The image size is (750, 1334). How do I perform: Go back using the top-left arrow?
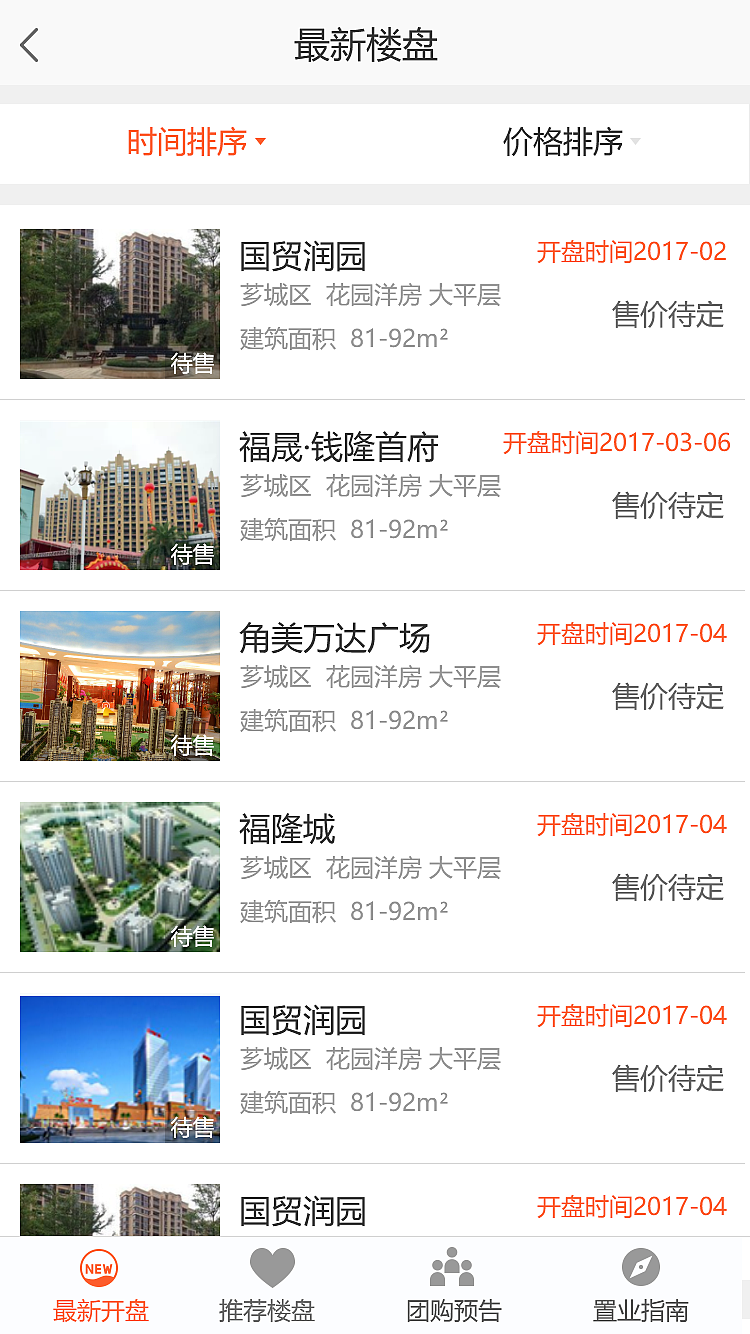pos(30,45)
